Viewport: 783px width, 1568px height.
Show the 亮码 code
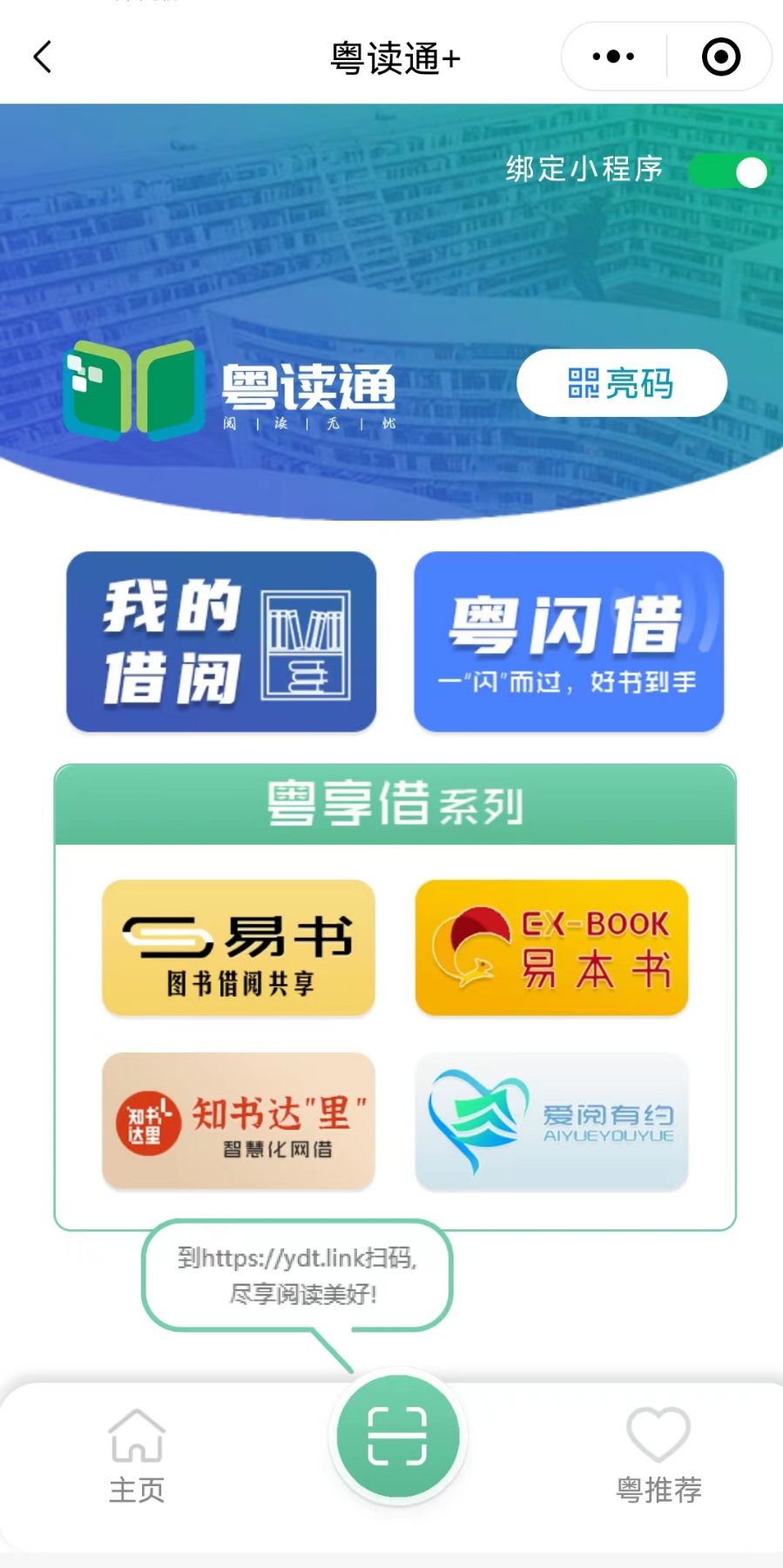[621, 383]
